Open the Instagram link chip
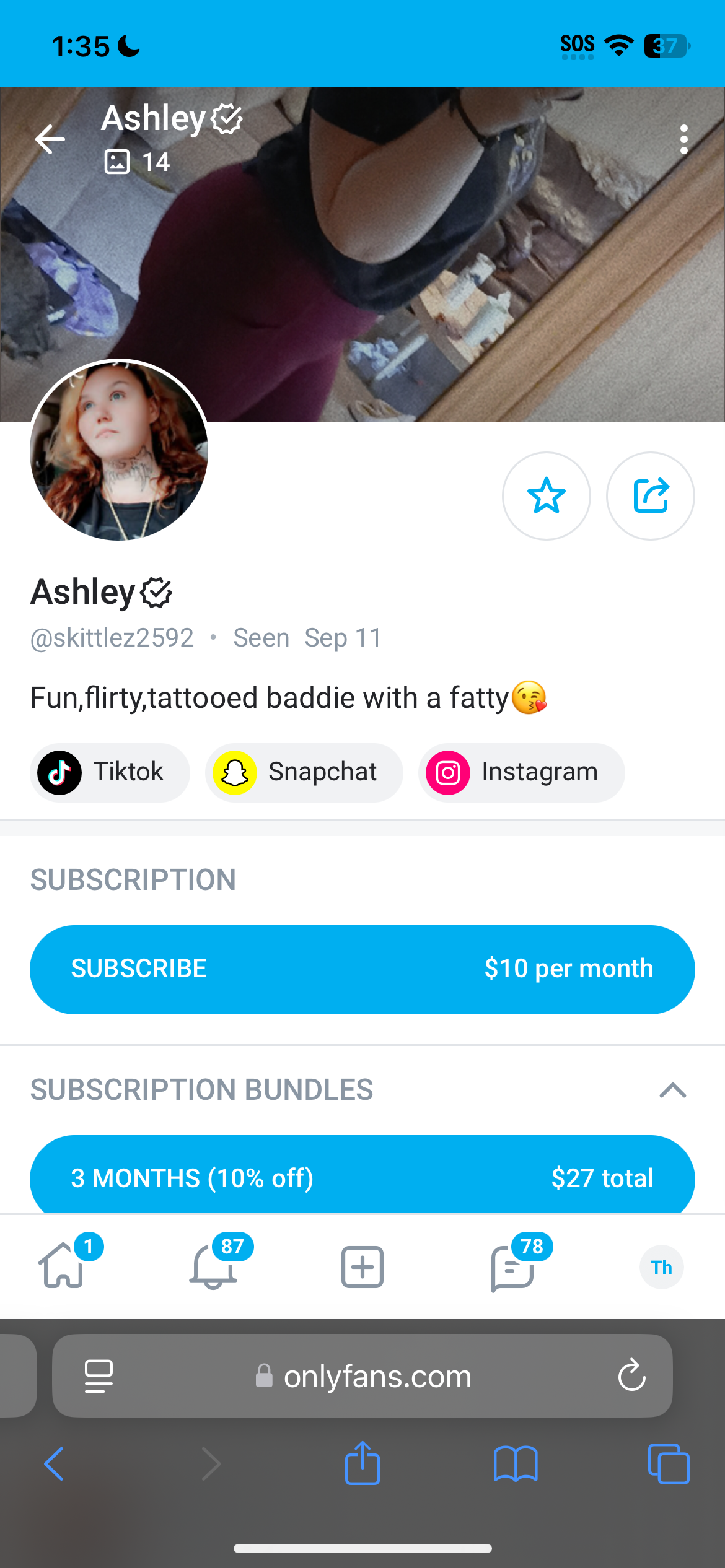 [521, 772]
